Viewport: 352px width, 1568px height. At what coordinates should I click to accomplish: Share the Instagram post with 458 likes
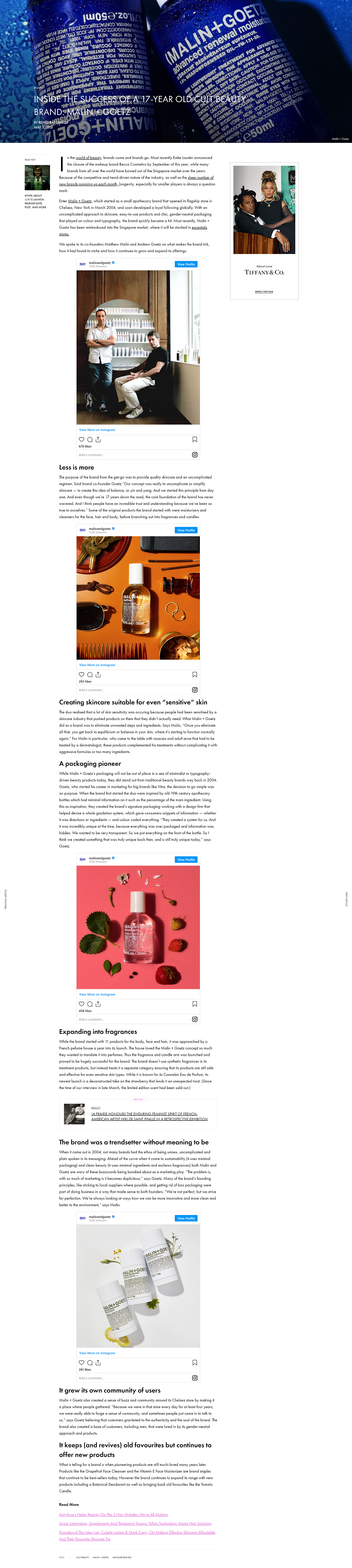tap(98, 1004)
